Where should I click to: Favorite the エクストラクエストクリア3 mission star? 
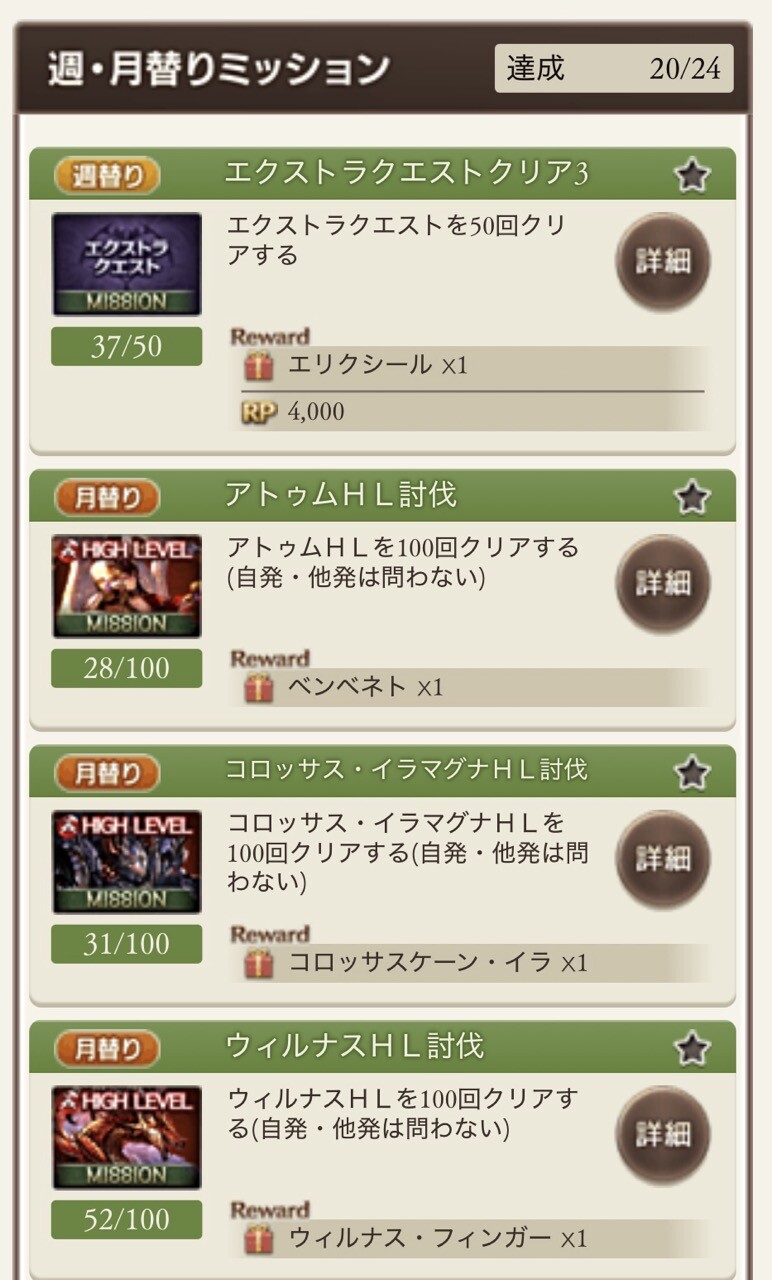click(x=691, y=175)
